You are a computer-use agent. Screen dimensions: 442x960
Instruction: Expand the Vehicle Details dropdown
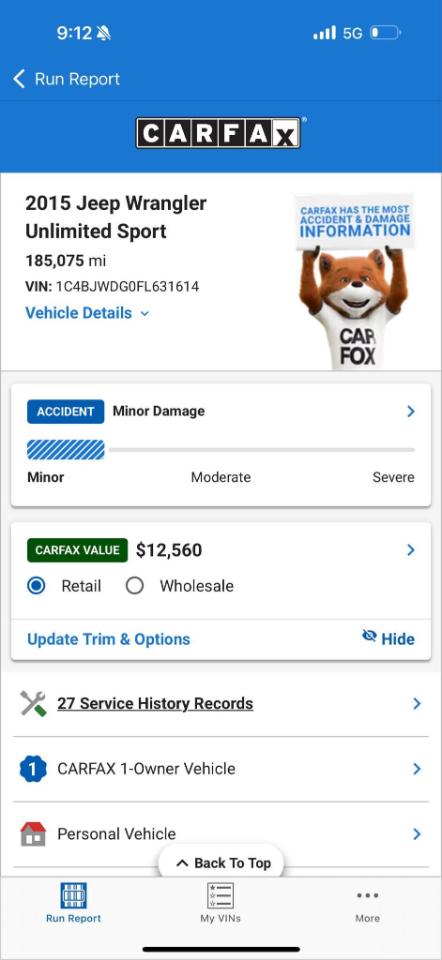coord(87,313)
